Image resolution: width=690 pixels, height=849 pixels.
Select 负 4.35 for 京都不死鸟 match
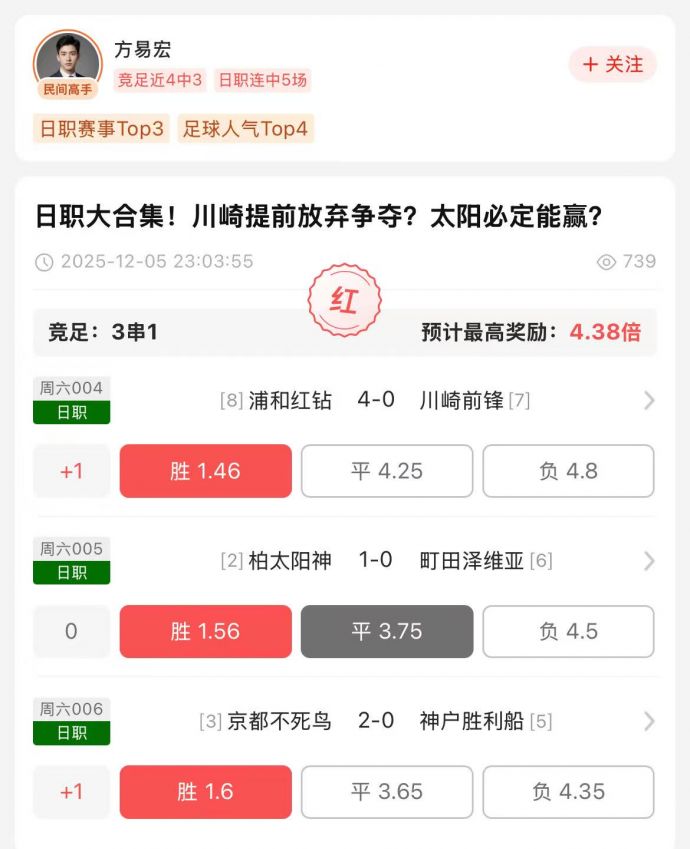click(568, 792)
